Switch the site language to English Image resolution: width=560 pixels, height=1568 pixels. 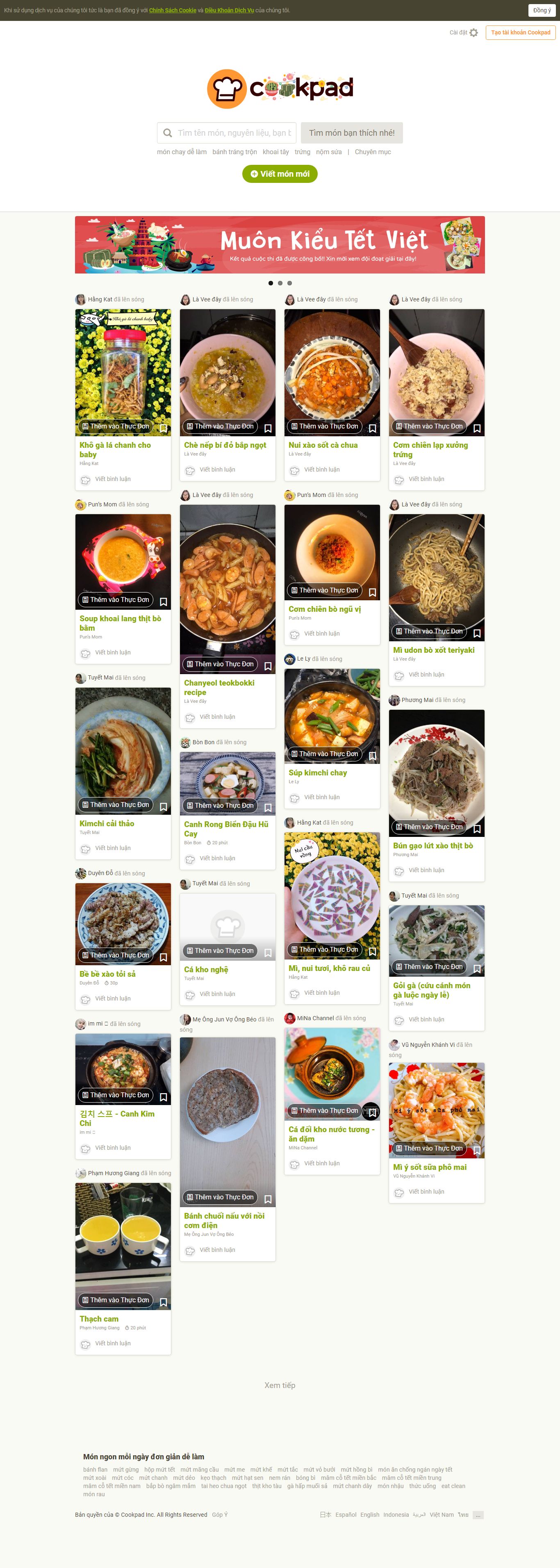[x=369, y=1514]
